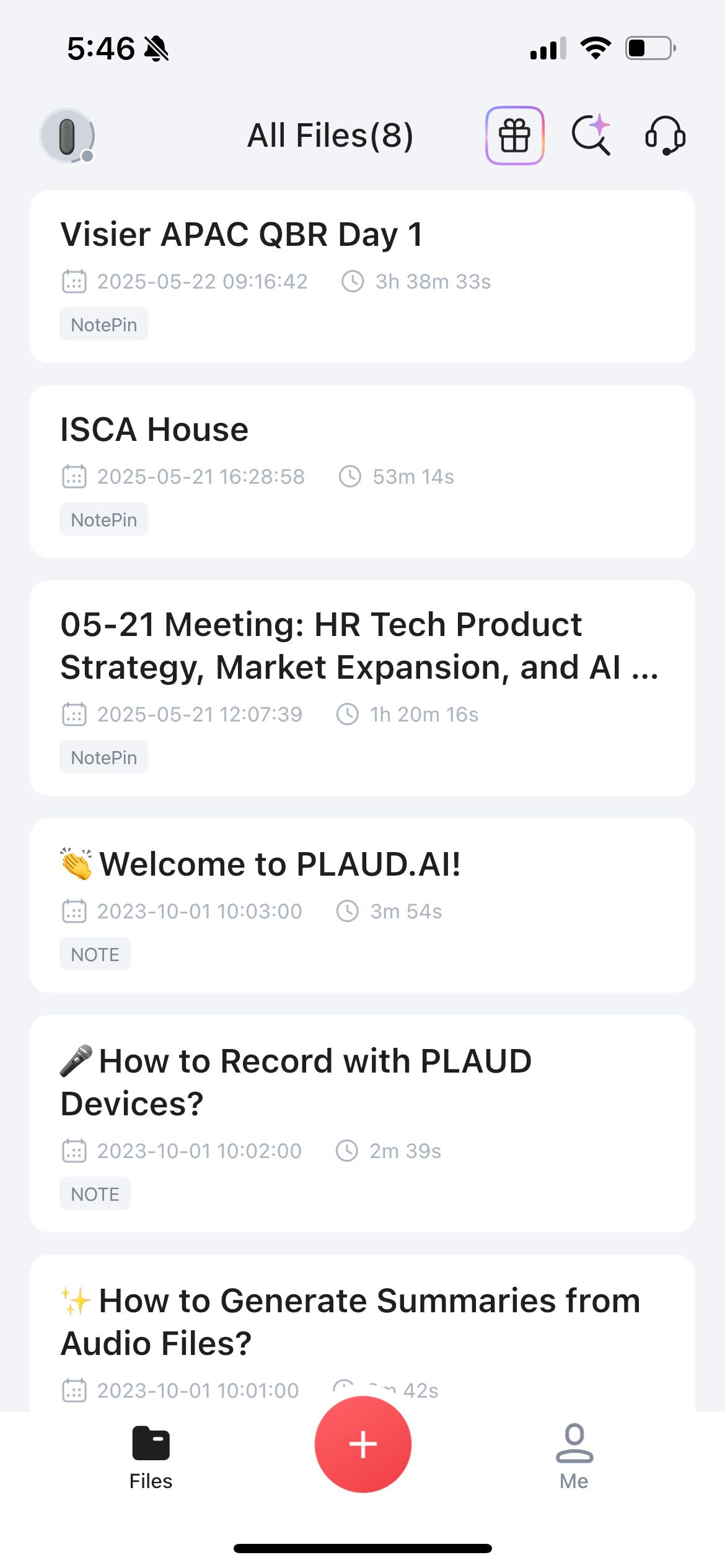Viewport: 725px width, 1568px height.
Task: Open the ISCA House recording
Action: tap(362, 471)
